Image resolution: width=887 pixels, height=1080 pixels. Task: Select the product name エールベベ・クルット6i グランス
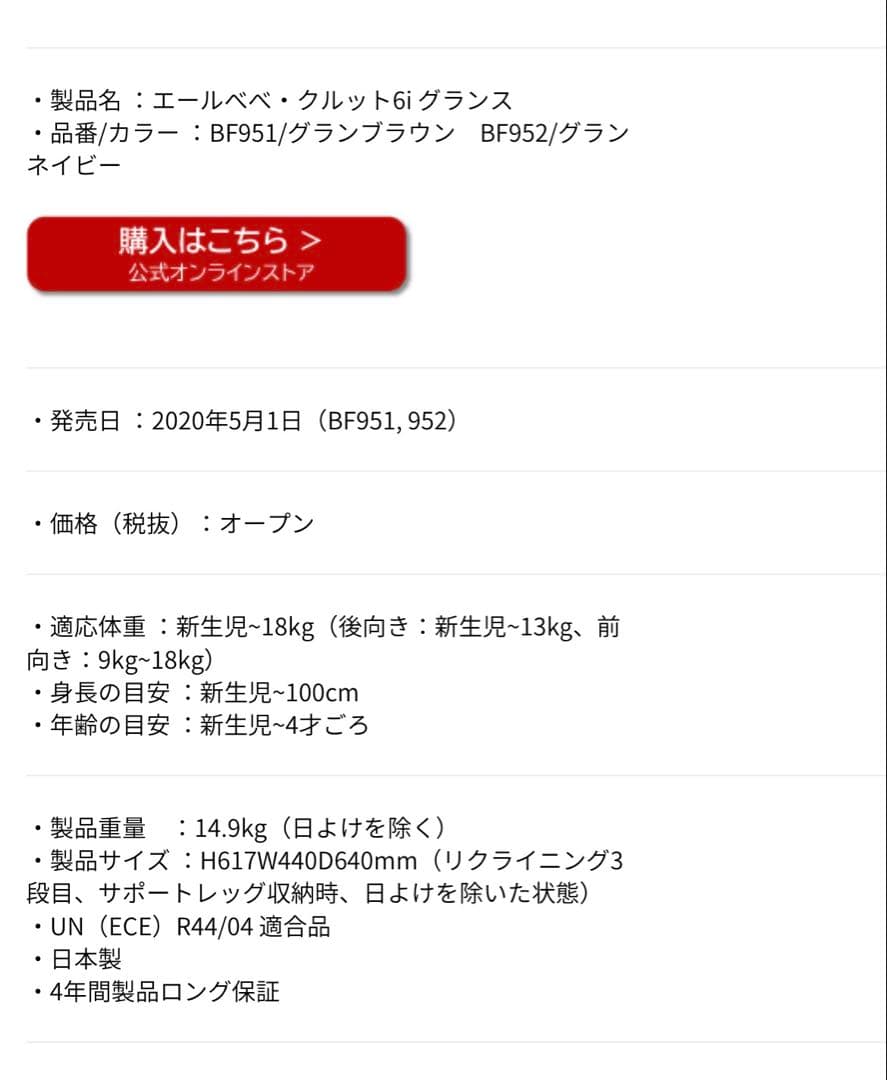(330, 99)
